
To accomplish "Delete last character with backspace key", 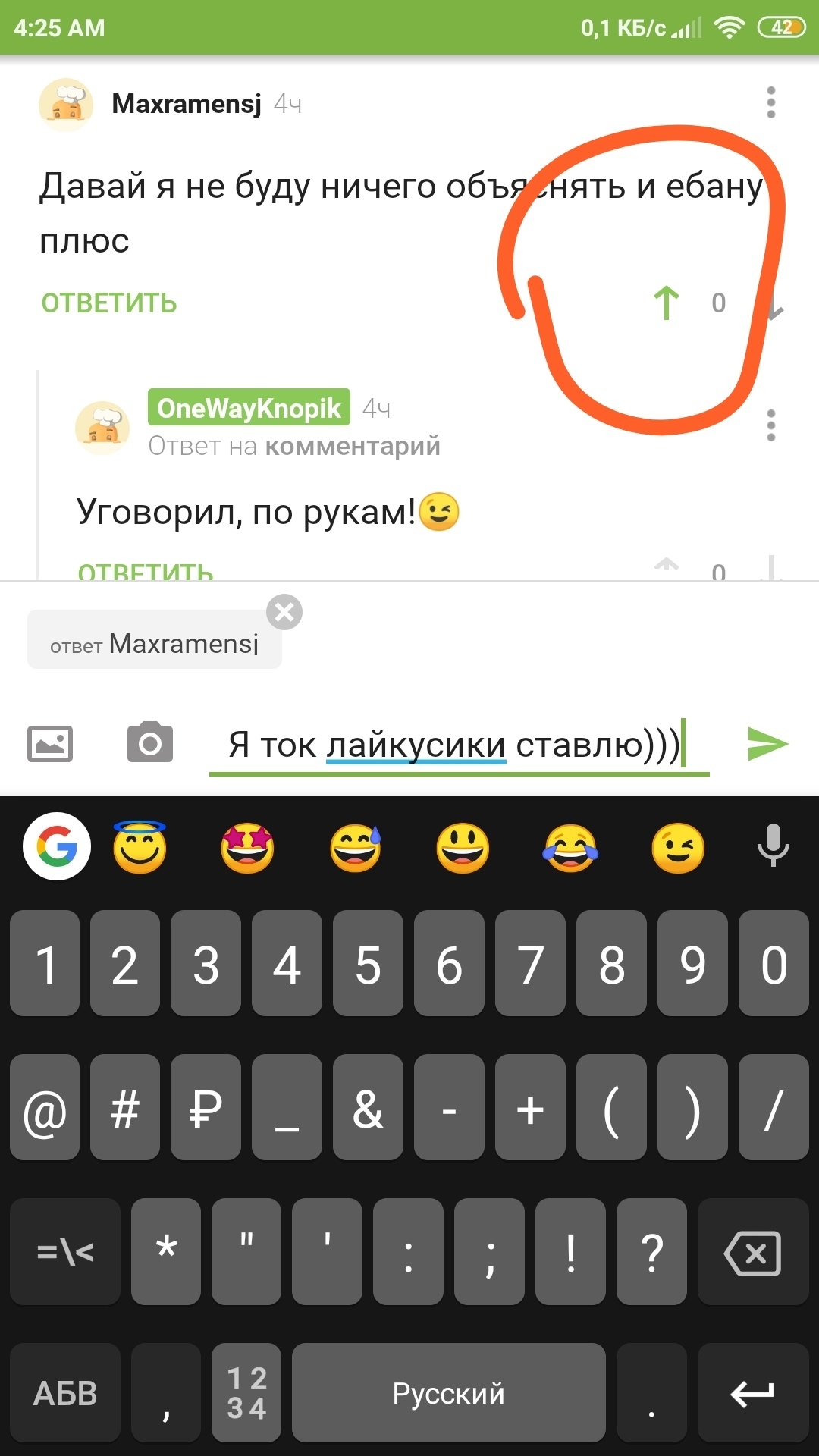I will click(x=752, y=1252).
